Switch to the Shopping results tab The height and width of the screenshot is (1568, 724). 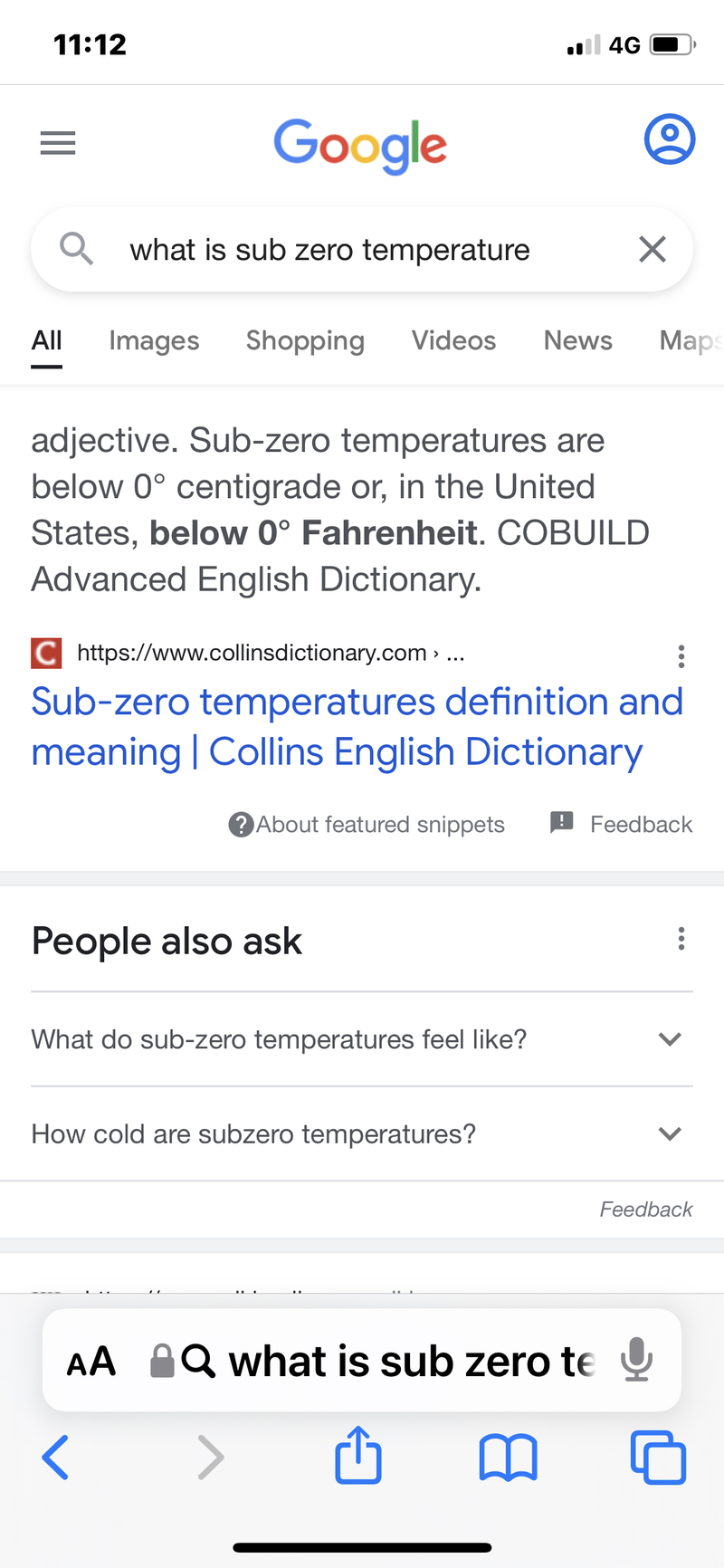click(x=305, y=340)
